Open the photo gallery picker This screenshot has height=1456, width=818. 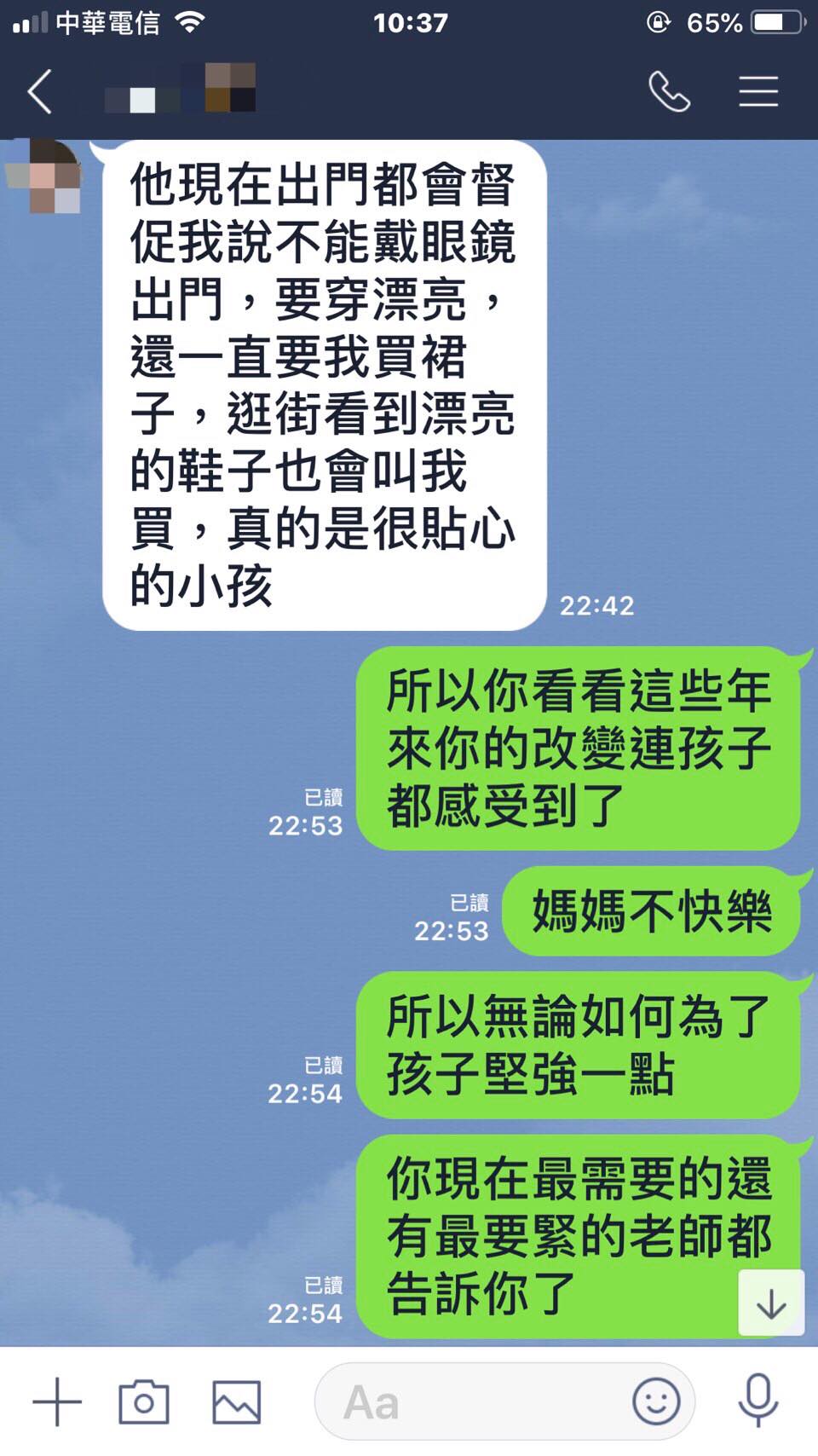(x=236, y=1401)
